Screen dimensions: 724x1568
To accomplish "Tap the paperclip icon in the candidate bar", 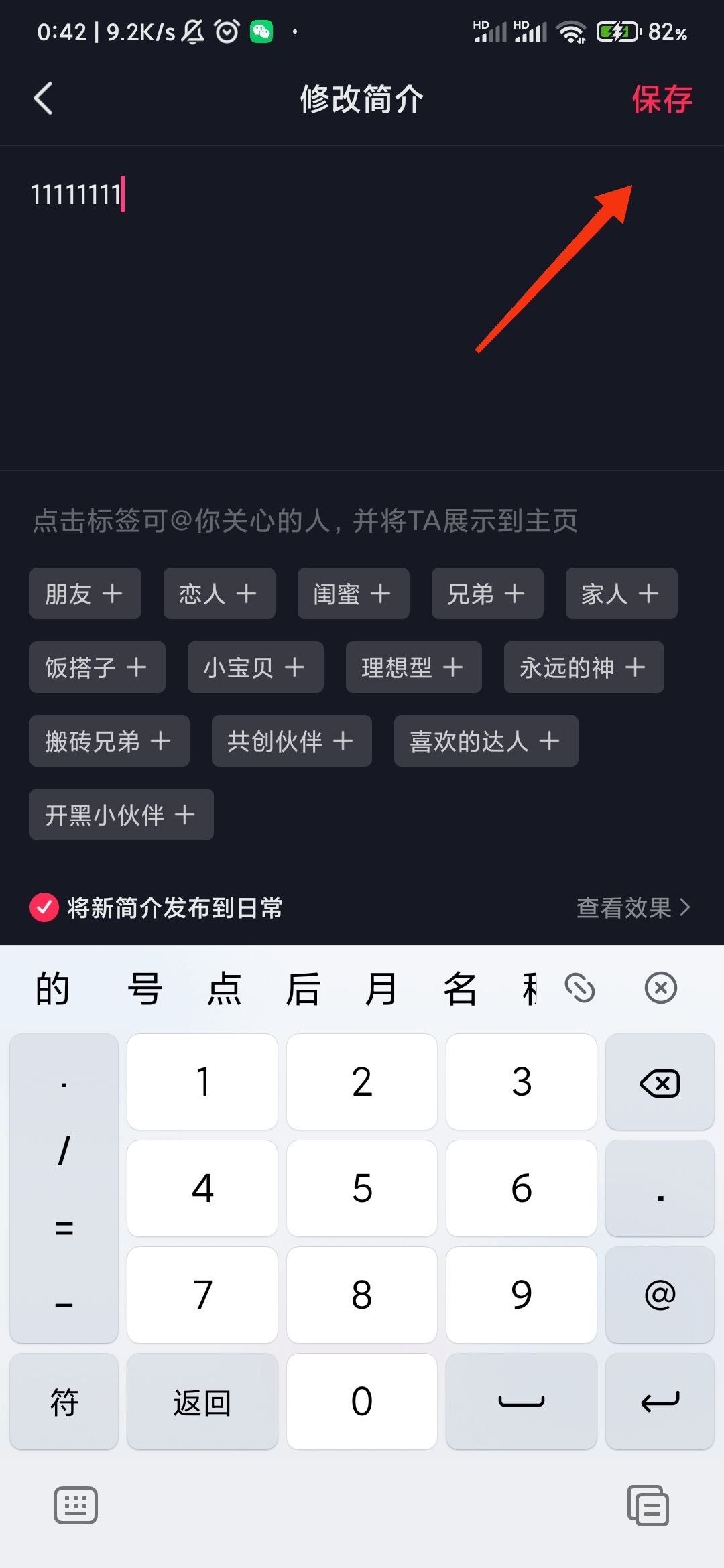I will [581, 988].
